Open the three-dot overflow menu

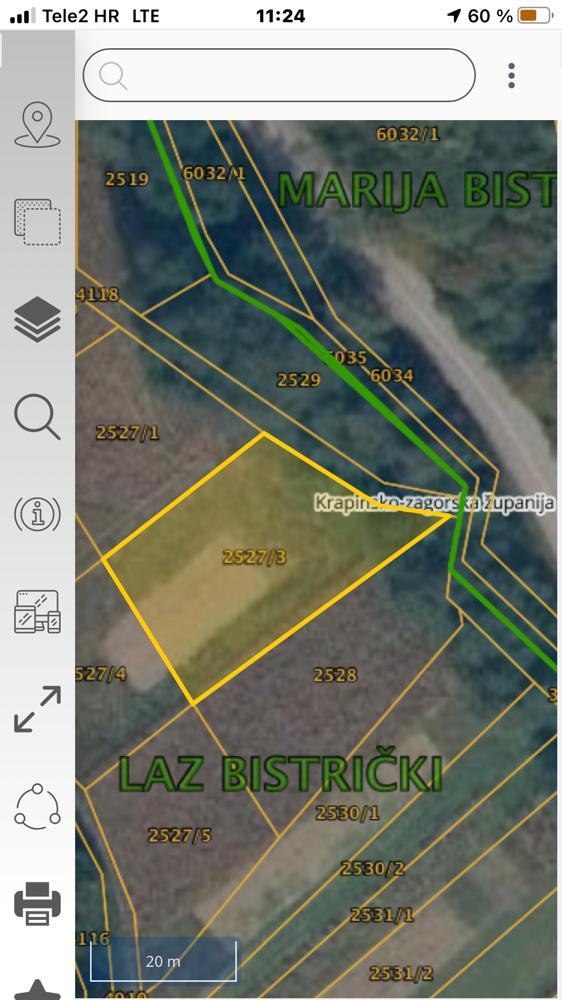(511, 75)
